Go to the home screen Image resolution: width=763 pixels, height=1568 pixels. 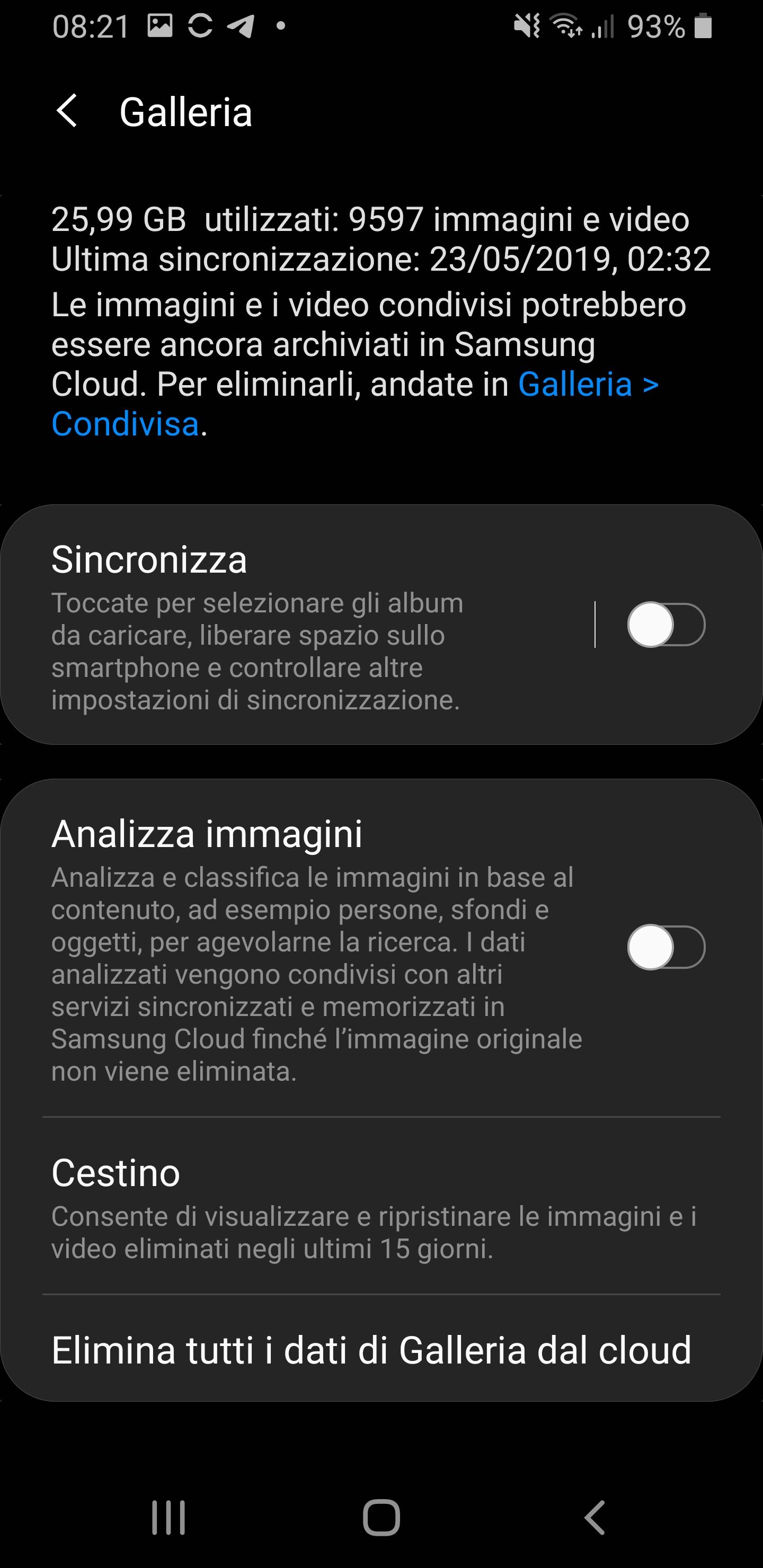[381, 1518]
